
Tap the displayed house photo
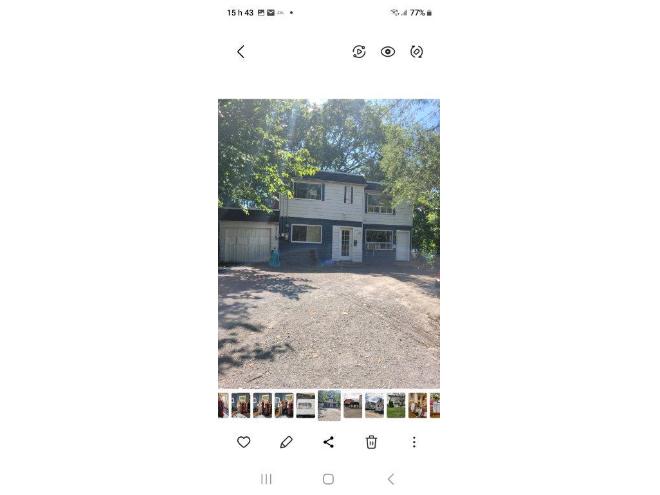(x=329, y=243)
